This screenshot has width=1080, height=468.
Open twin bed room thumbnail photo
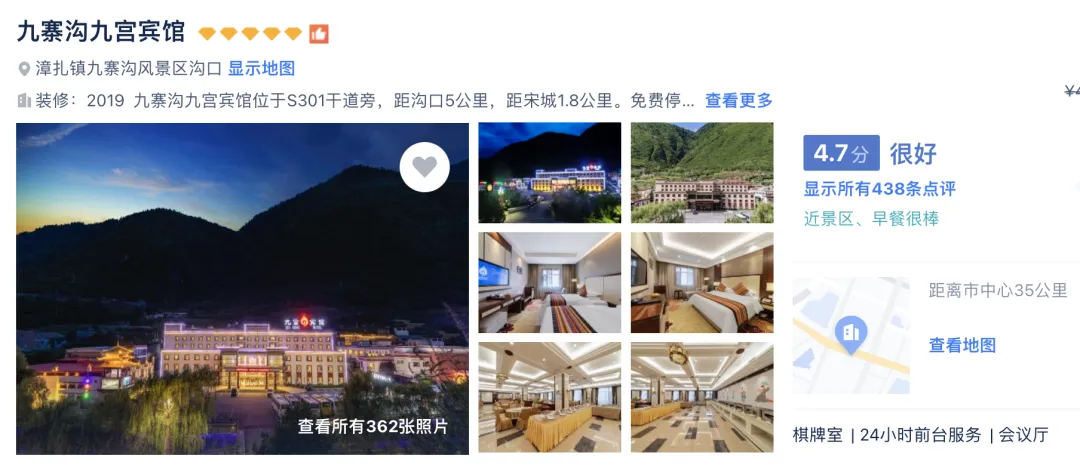pos(549,283)
